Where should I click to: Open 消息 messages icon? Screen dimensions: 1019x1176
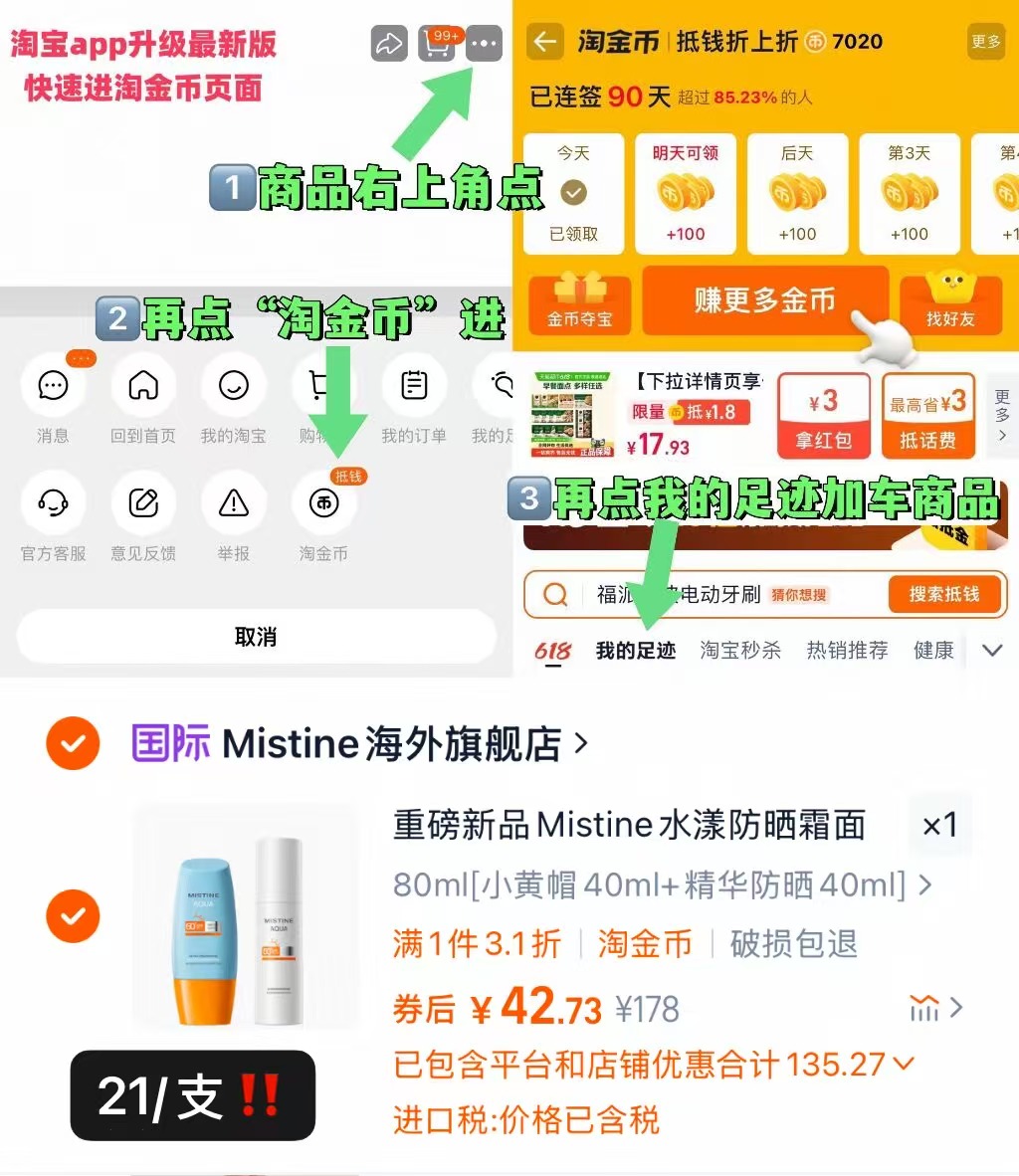tap(53, 385)
